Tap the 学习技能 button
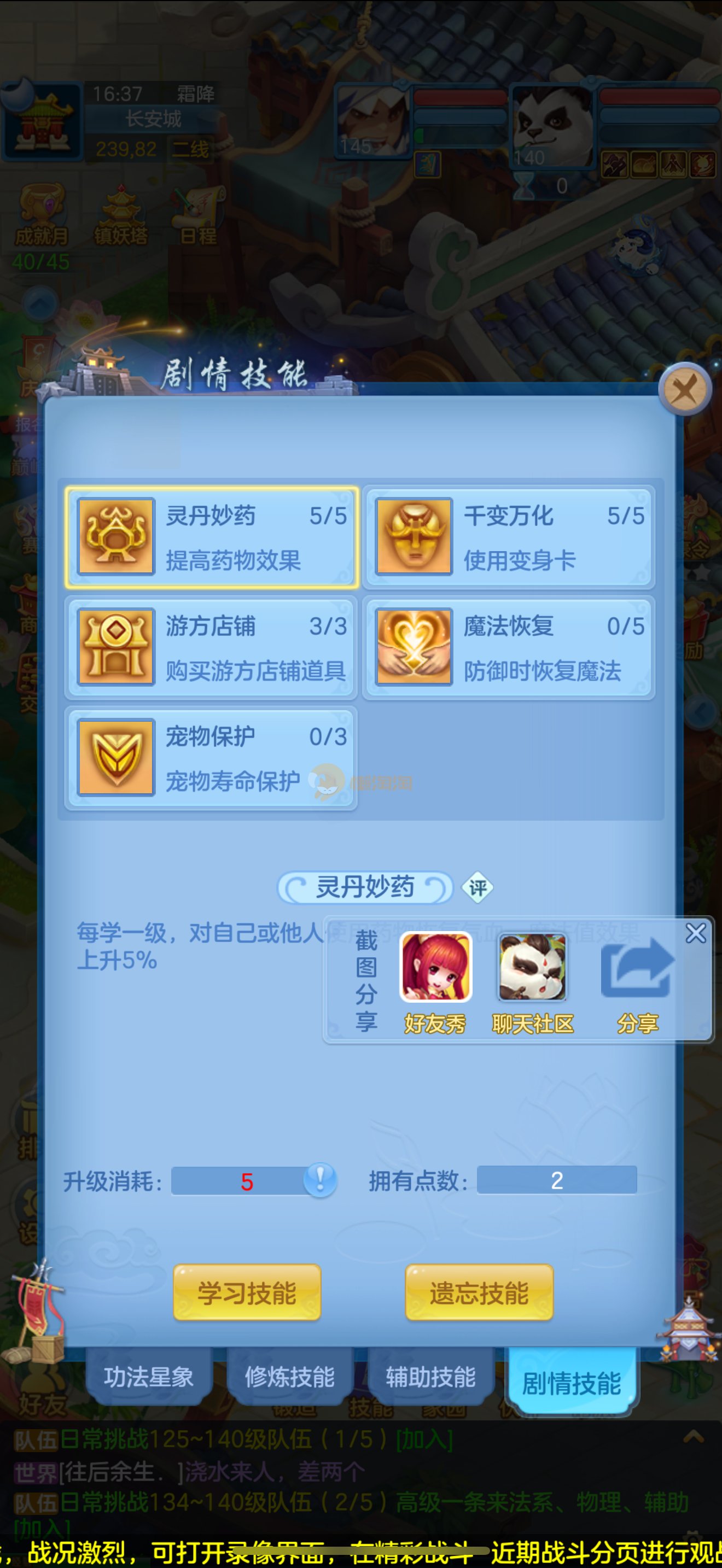The height and width of the screenshot is (1568, 722). click(x=247, y=1292)
